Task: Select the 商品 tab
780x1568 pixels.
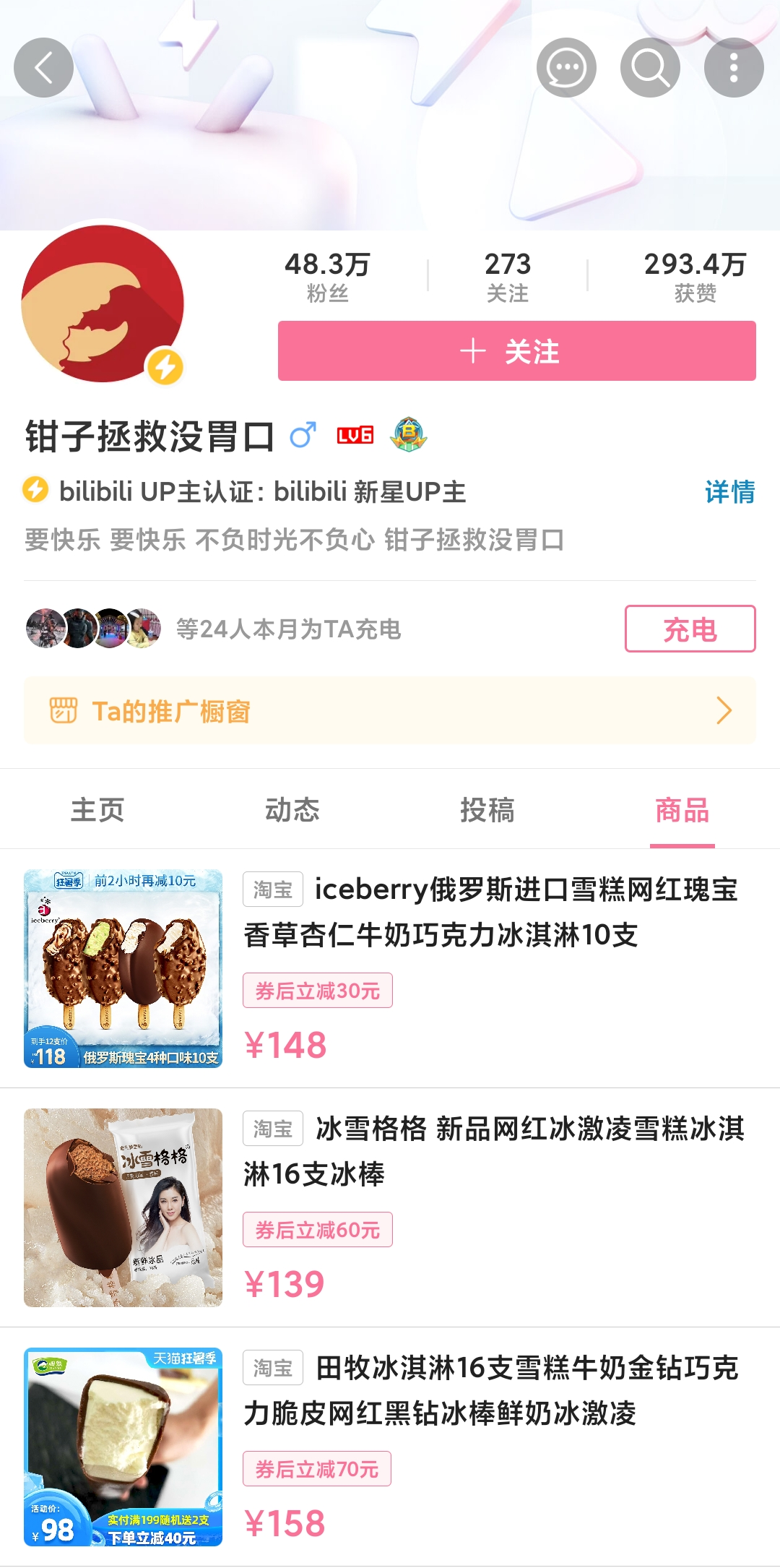Action: tap(682, 810)
